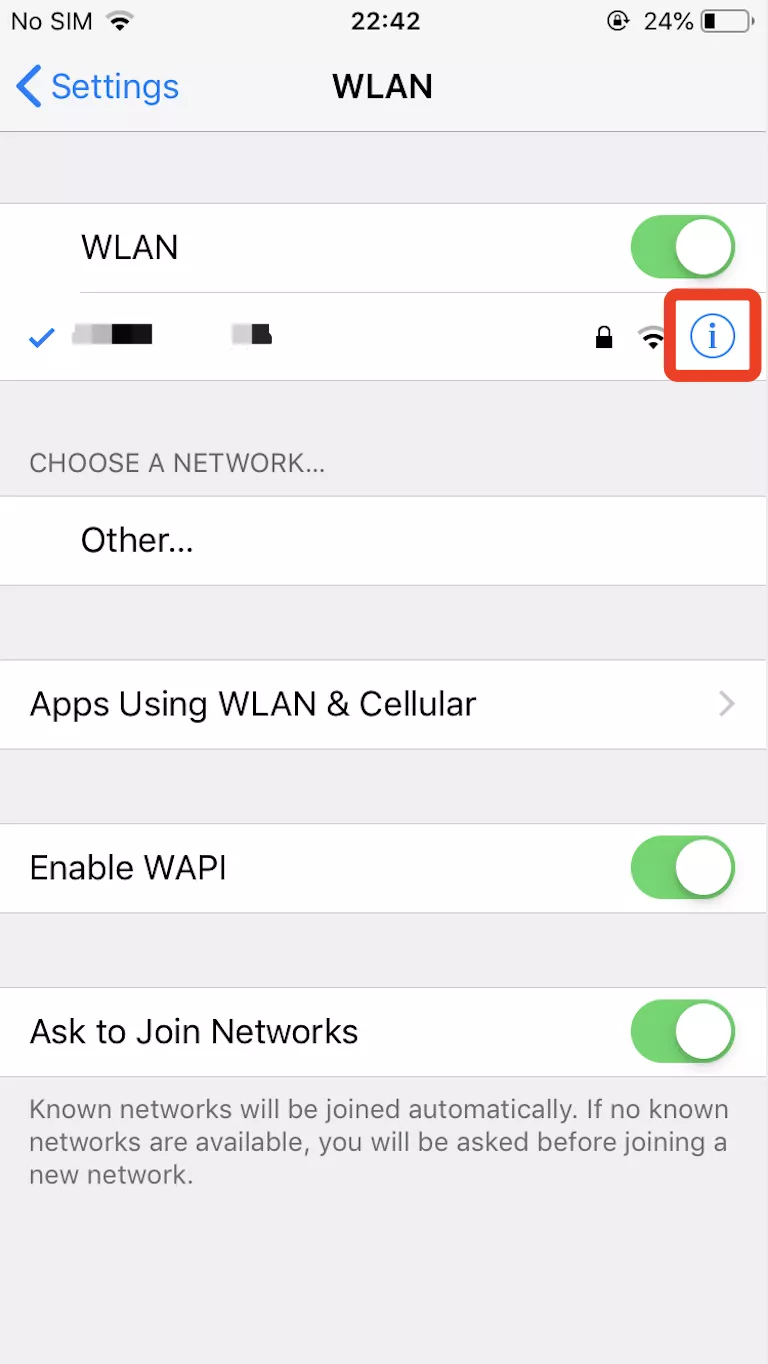Image resolution: width=768 pixels, height=1364 pixels.
Task: Select the connected network row
Action: coord(384,337)
